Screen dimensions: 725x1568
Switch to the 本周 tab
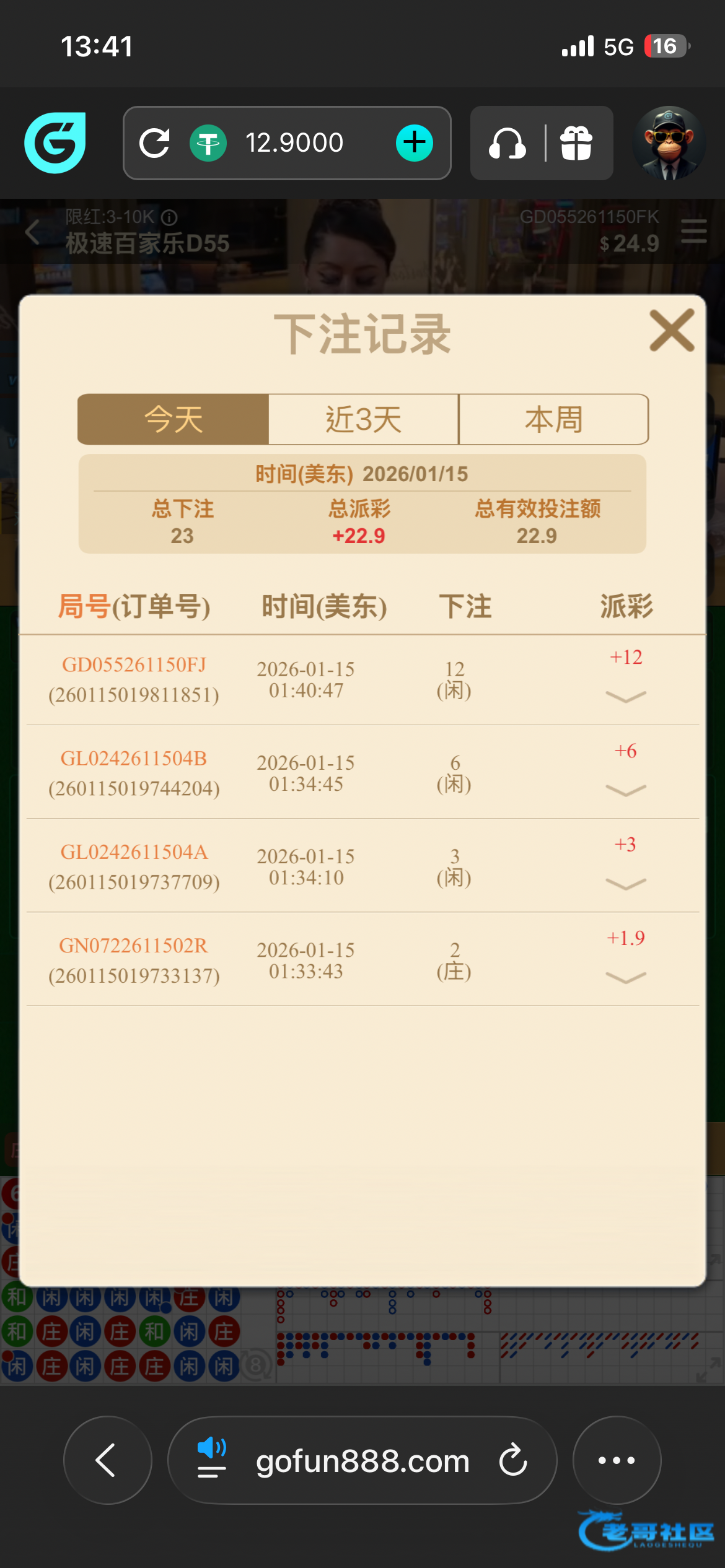pos(553,419)
